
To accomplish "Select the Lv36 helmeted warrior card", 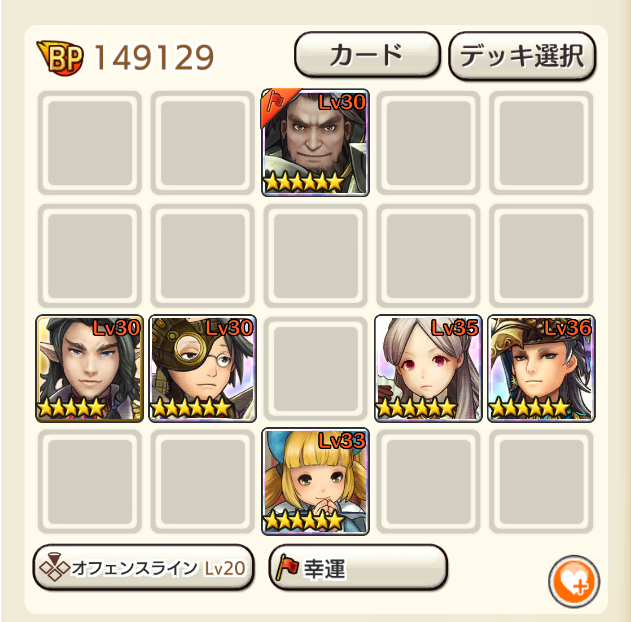I will click(541, 367).
